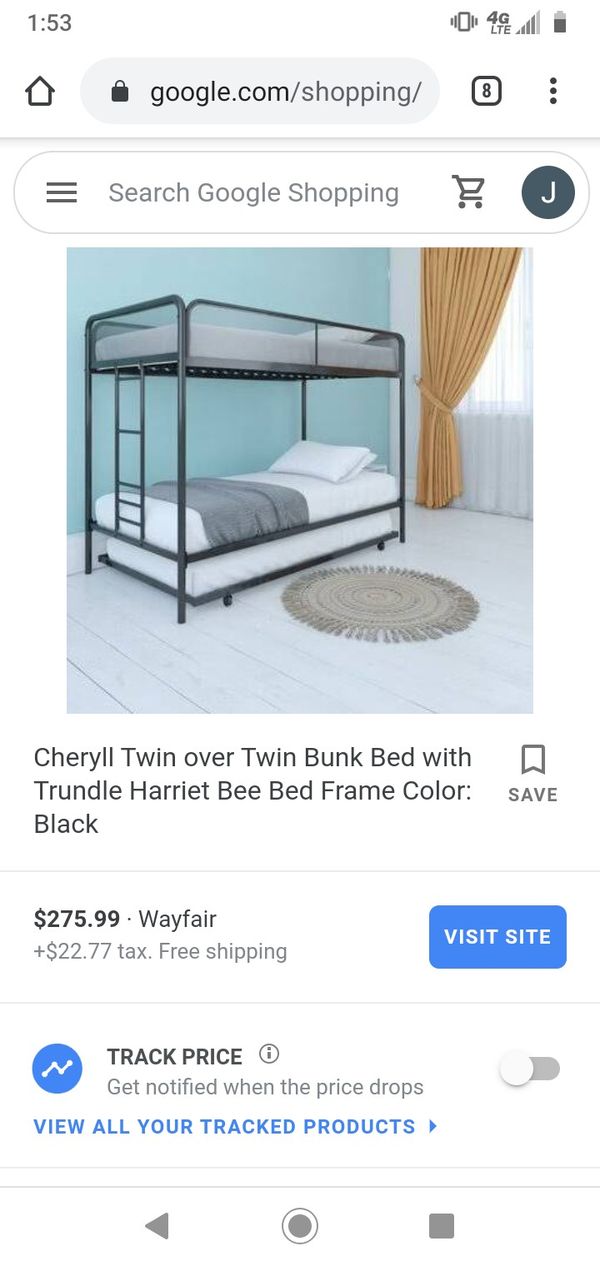This screenshot has width=600, height=1266.
Task: Go back with the system back button
Action: pyautogui.click(x=157, y=1225)
